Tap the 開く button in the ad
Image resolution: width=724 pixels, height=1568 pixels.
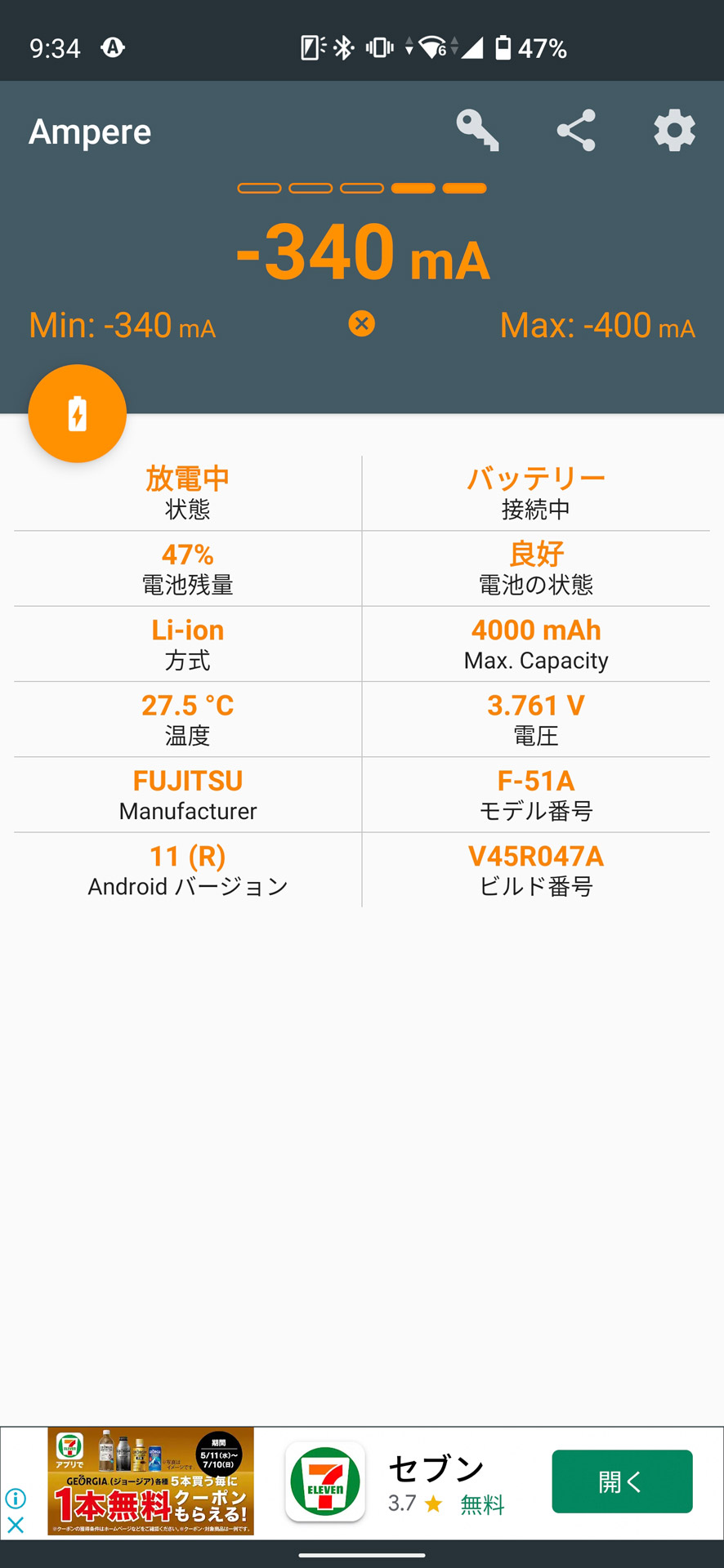pos(622,1481)
